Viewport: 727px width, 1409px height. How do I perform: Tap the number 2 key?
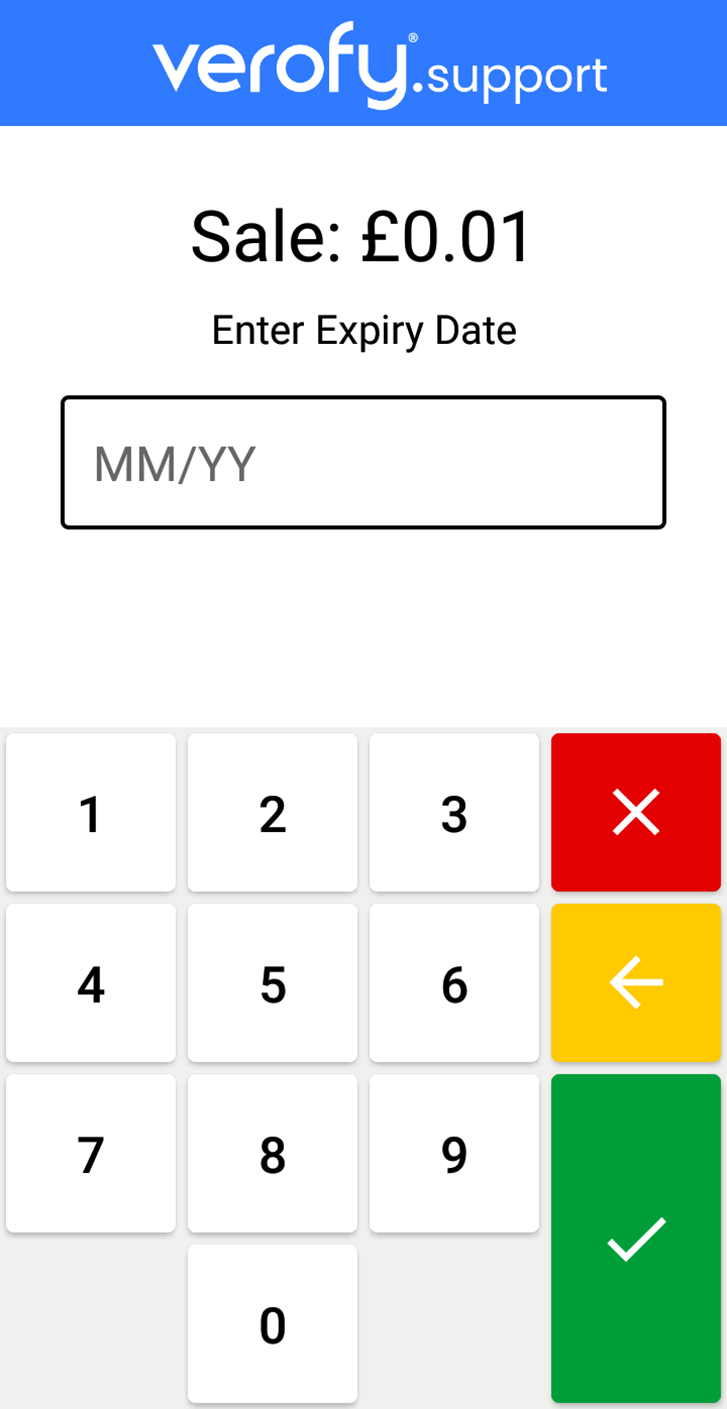click(x=272, y=813)
